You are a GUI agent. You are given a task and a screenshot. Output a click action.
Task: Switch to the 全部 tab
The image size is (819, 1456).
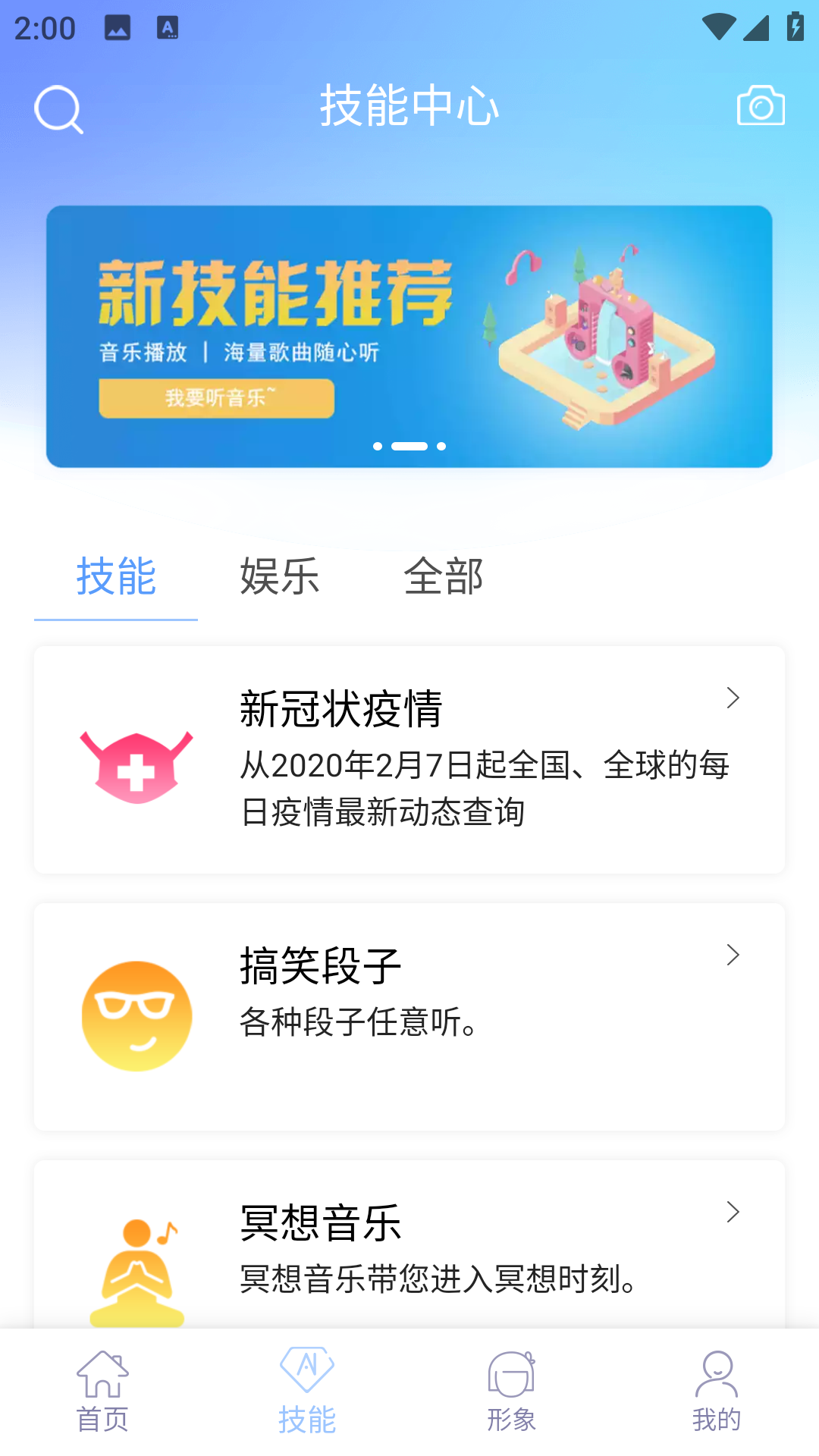444,578
